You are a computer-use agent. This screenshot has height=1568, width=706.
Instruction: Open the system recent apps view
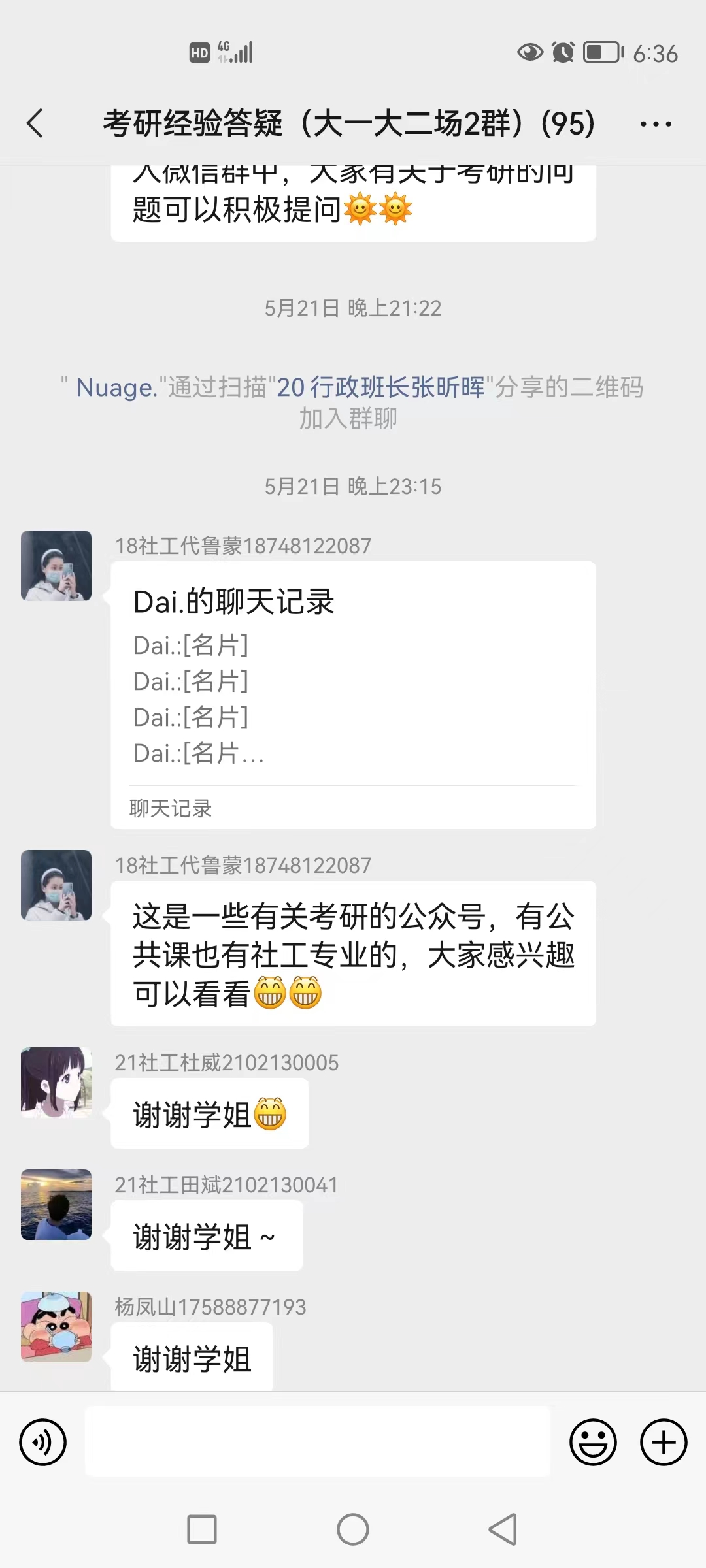click(x=202, y=1529)
